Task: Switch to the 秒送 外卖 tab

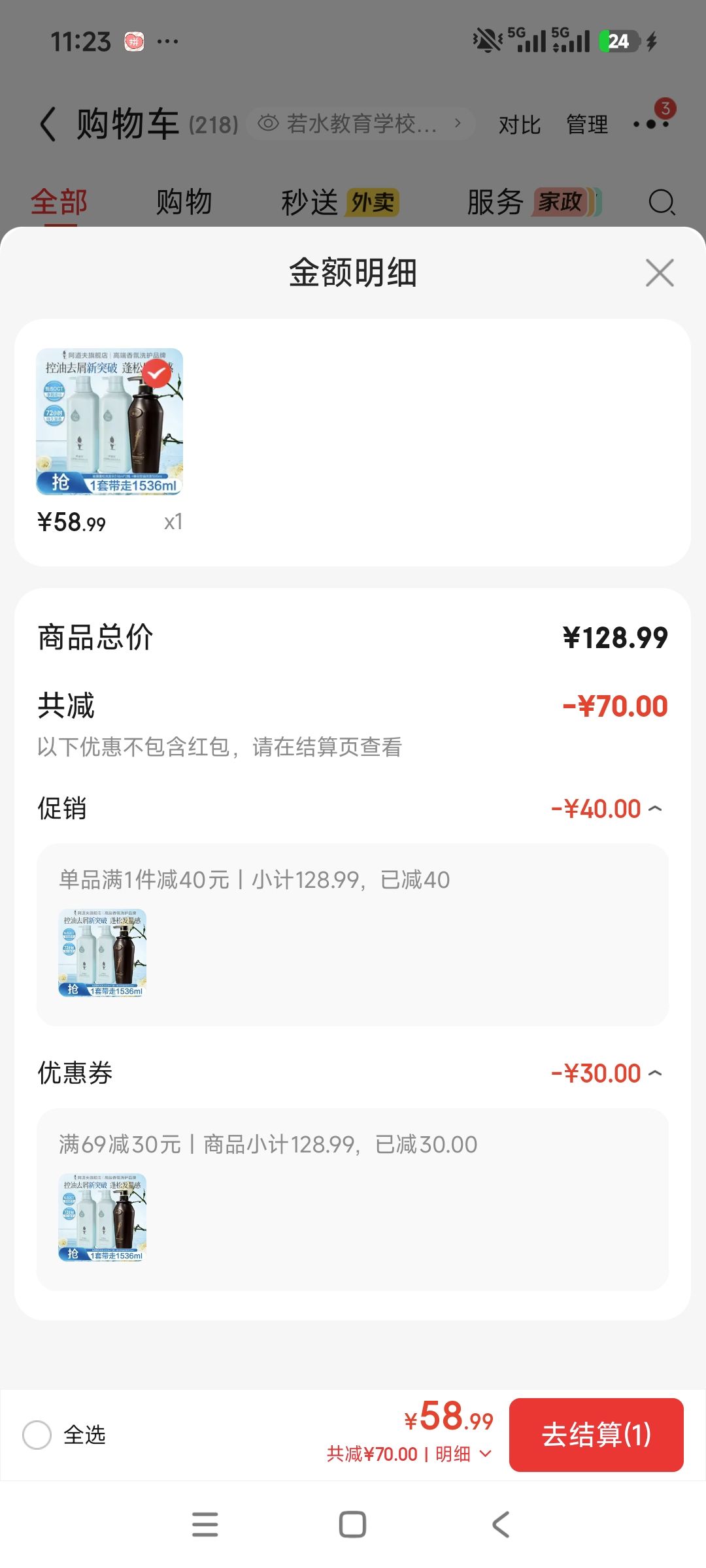Action: coord(340,202)
